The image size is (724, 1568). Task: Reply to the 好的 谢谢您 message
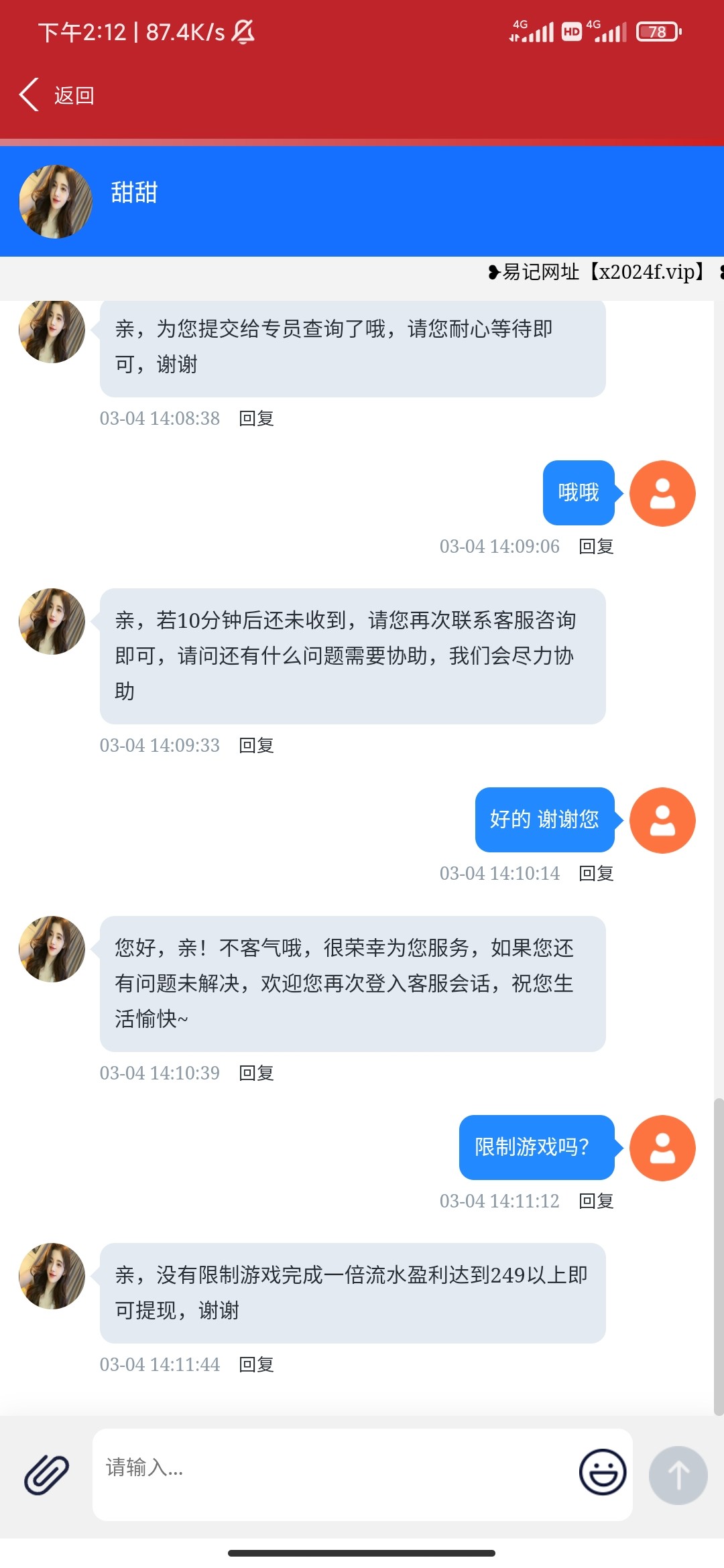[596, 873]
